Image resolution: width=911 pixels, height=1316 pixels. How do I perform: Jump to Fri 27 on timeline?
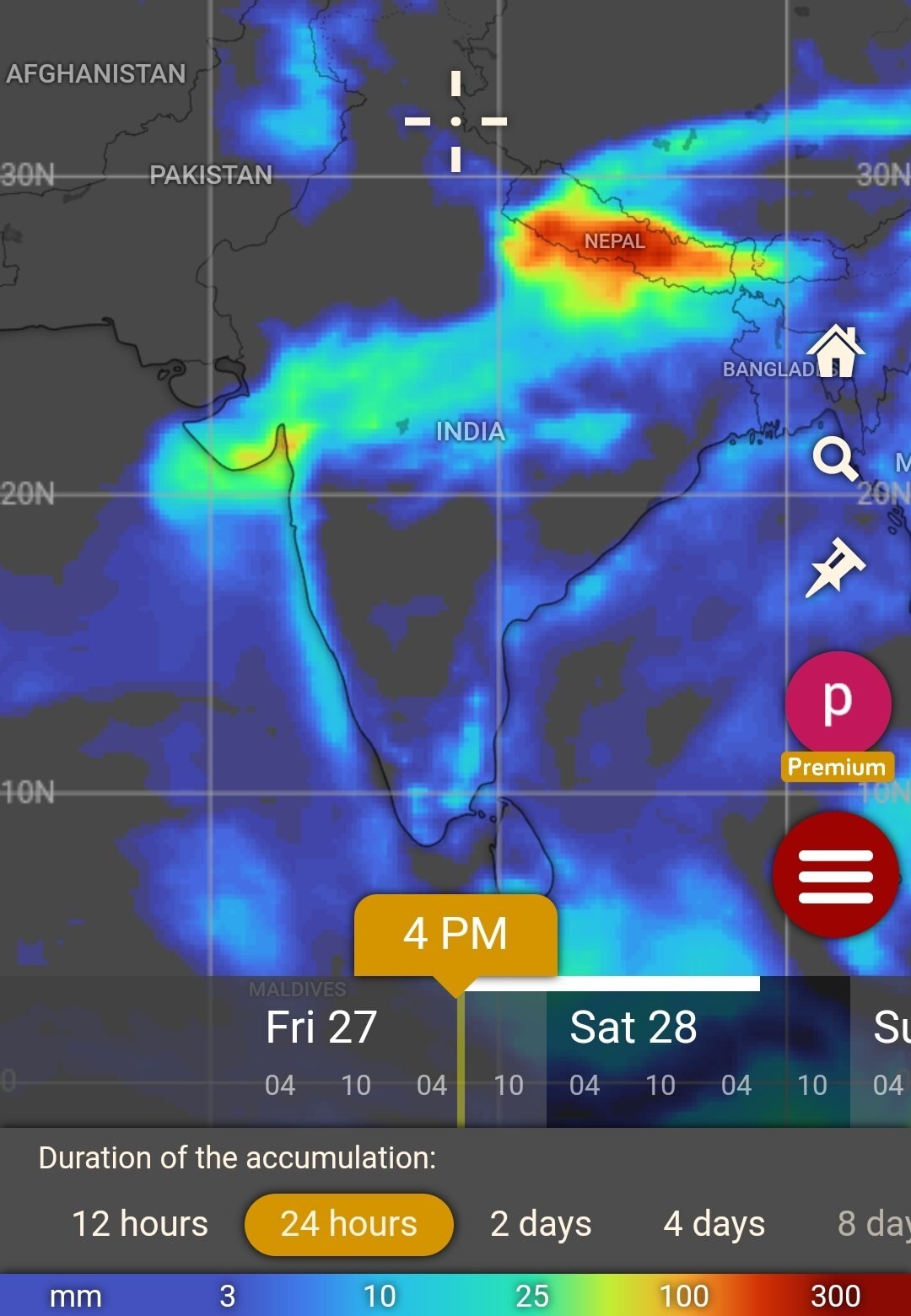tap(321, 1027)
